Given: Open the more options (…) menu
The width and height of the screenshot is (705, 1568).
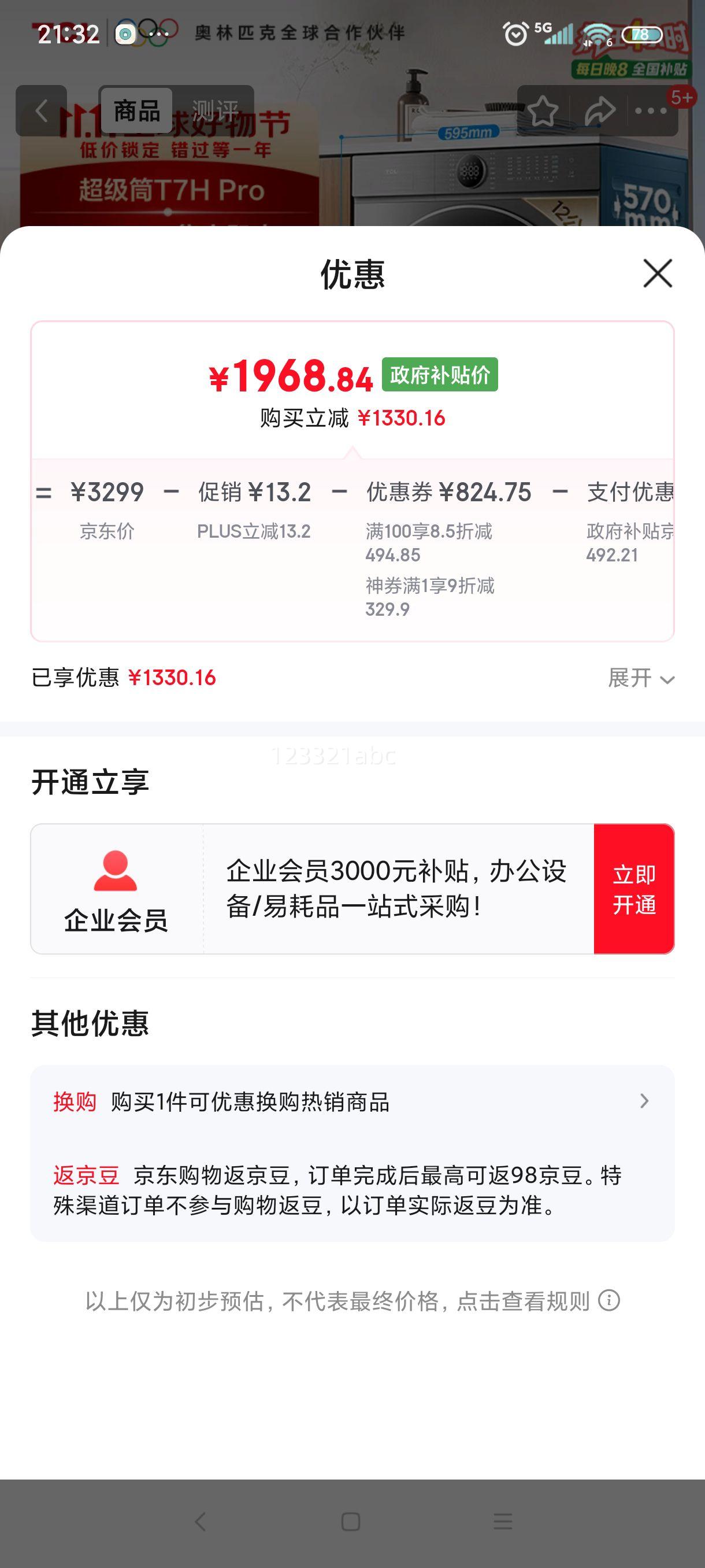Looking at the screenshot, I should 650,110.
